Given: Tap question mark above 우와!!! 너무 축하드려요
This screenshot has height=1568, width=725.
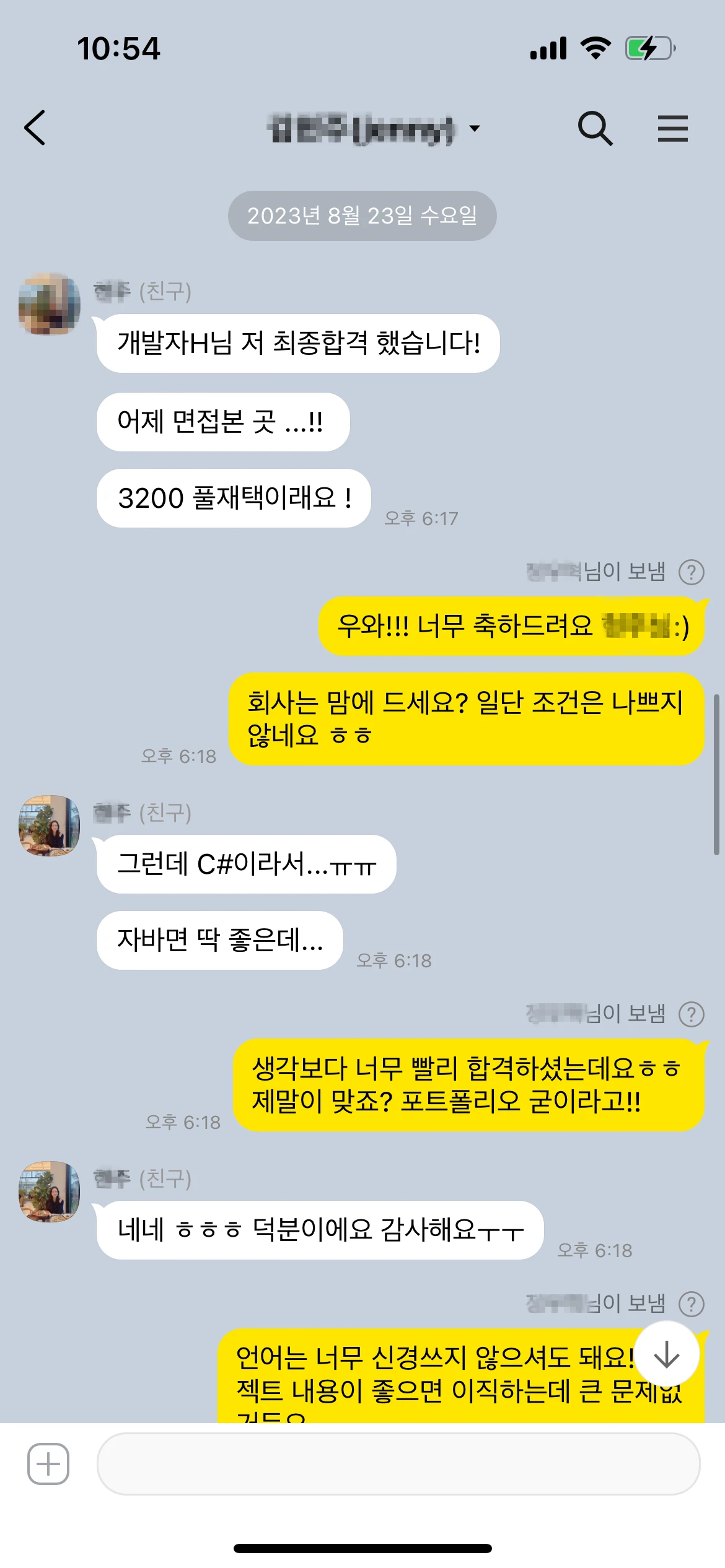Looking at the screenshot, I should (692, 572).
